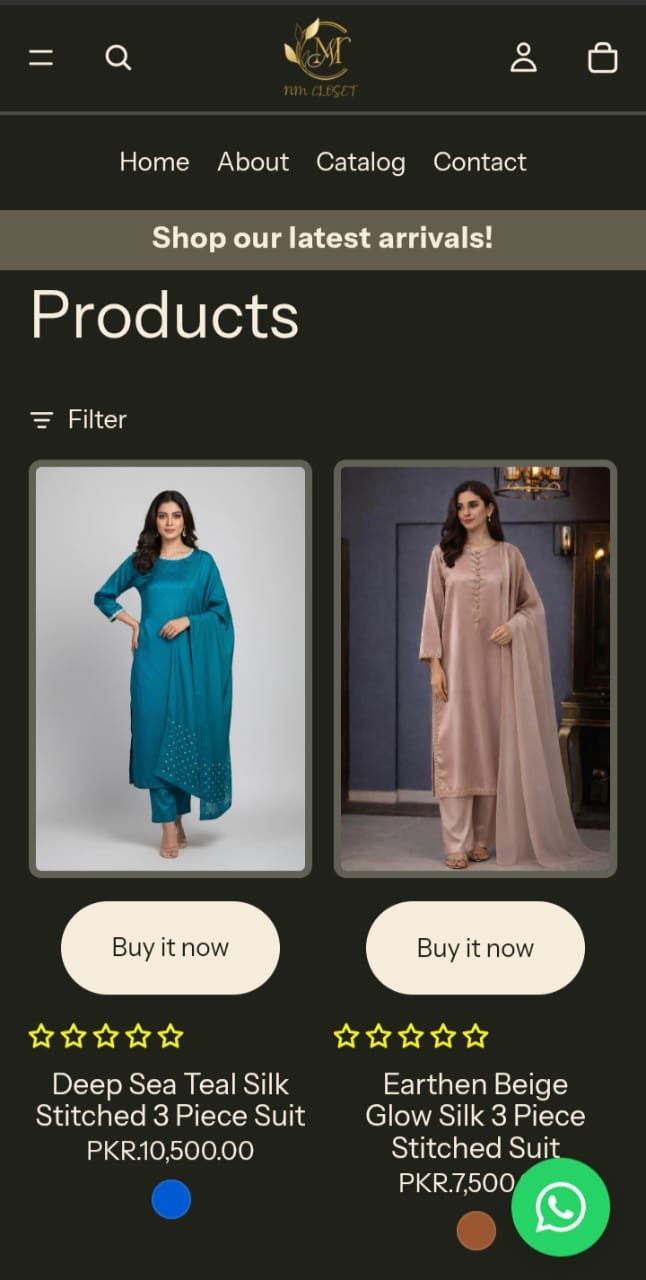This screenshot has width=646, height=1280.
Task: Select the brown color swatch
Action: 476,1230
